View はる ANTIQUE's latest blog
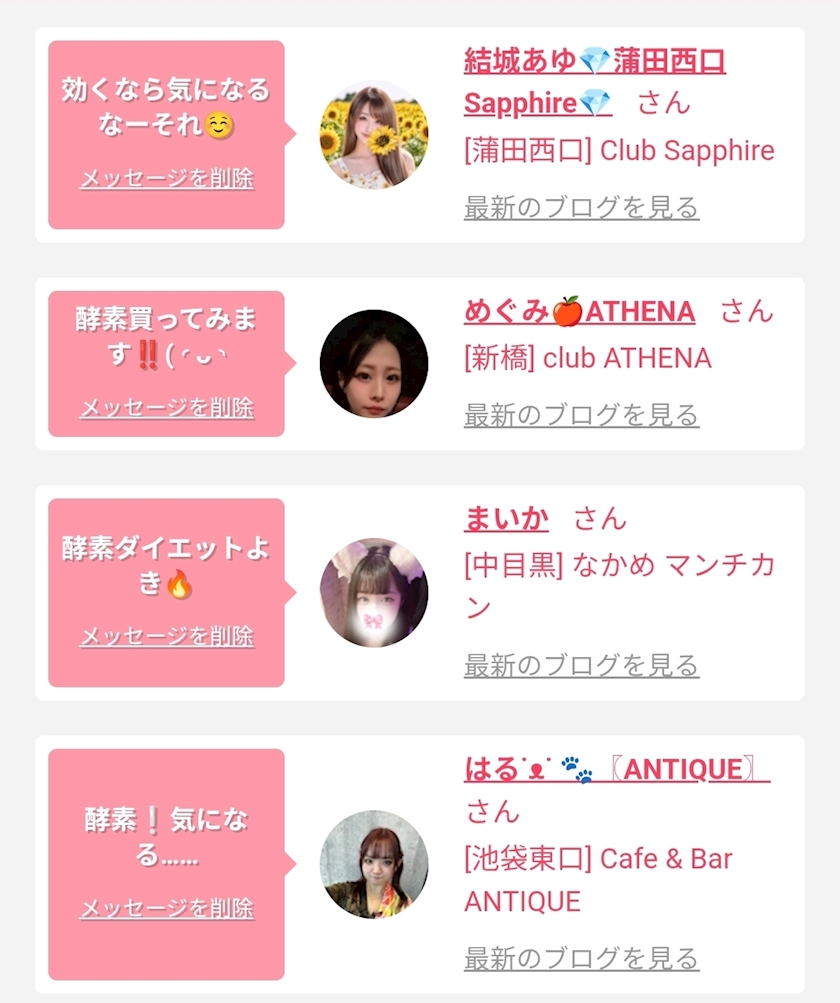Viewport: 840px width, 1003px height. click(x=582, y=958)
